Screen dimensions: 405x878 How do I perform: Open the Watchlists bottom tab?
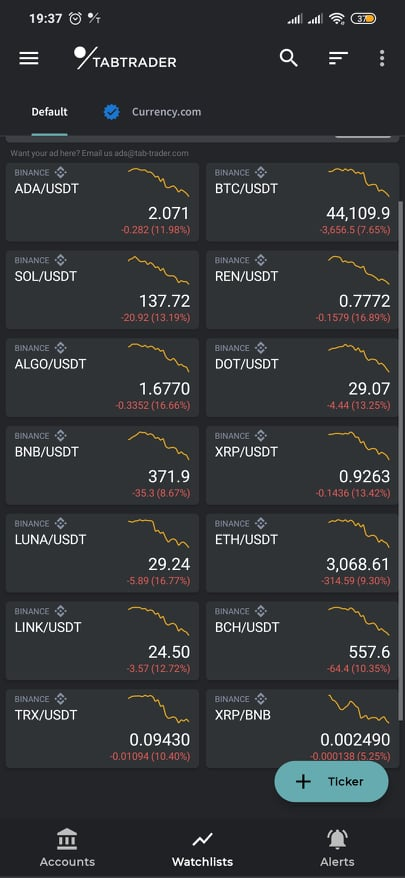tap(202, 848)
